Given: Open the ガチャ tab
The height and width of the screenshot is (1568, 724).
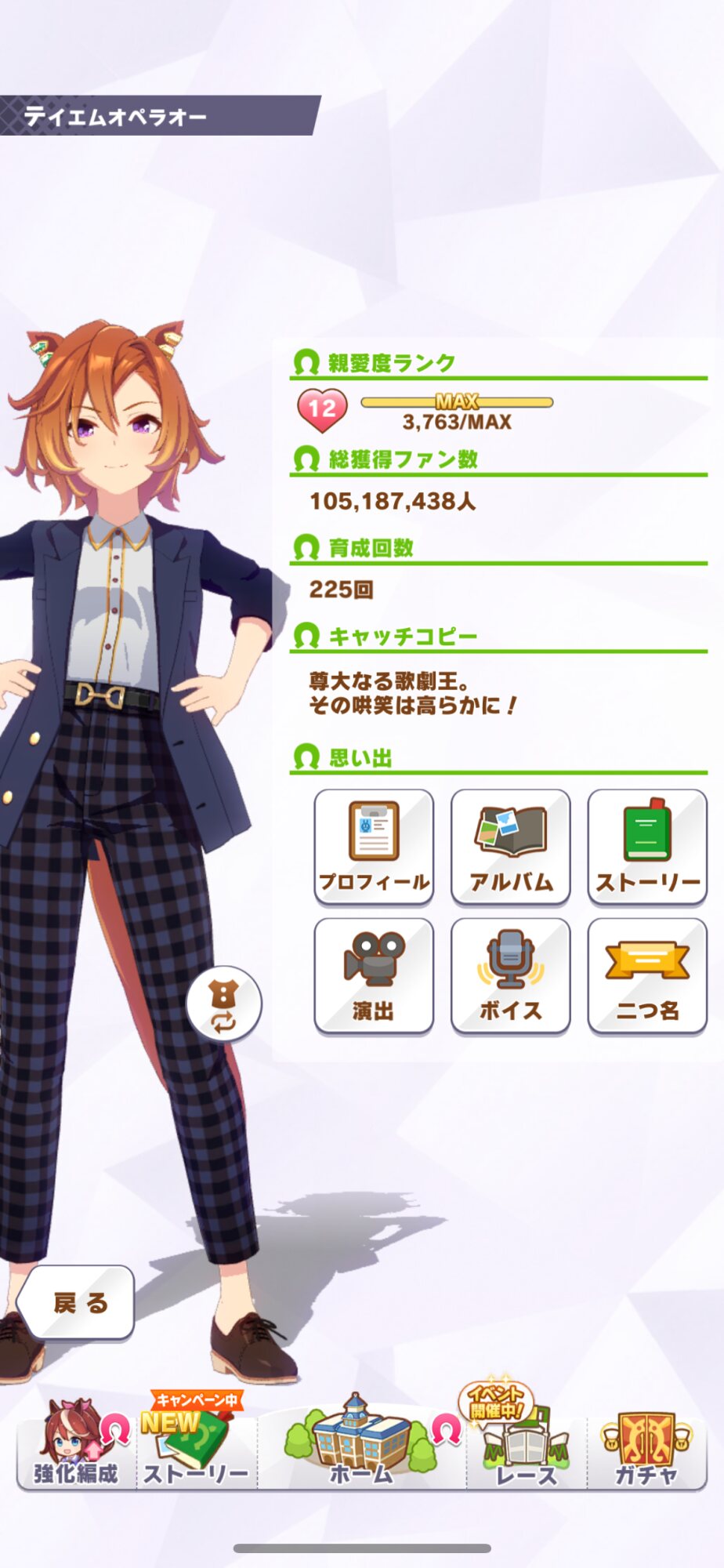Looking at the screenshot, I should pos(646,1445).
